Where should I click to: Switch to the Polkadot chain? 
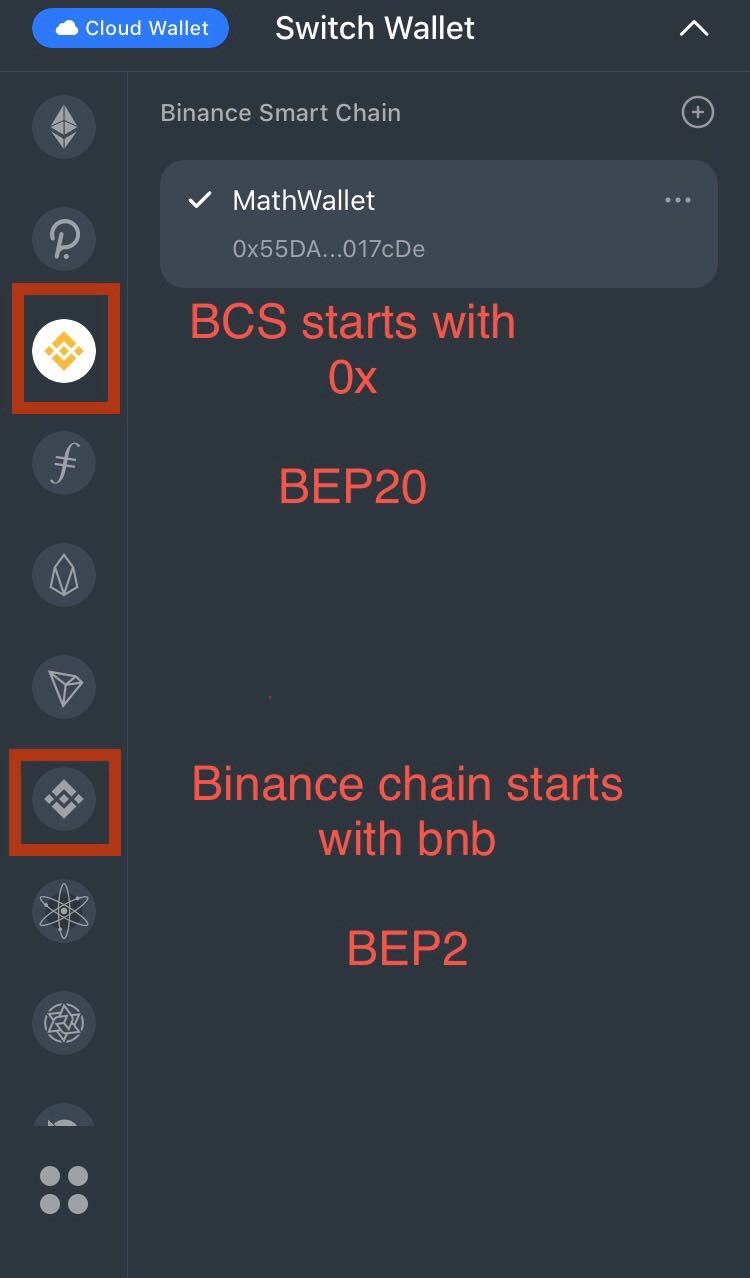64,239
